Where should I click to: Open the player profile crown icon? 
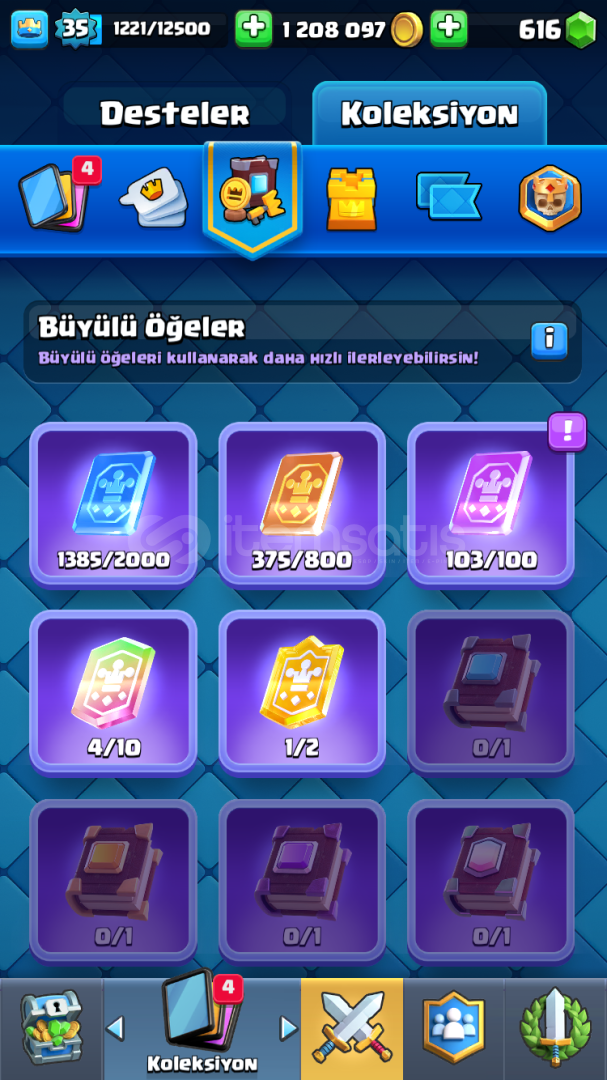30,29
